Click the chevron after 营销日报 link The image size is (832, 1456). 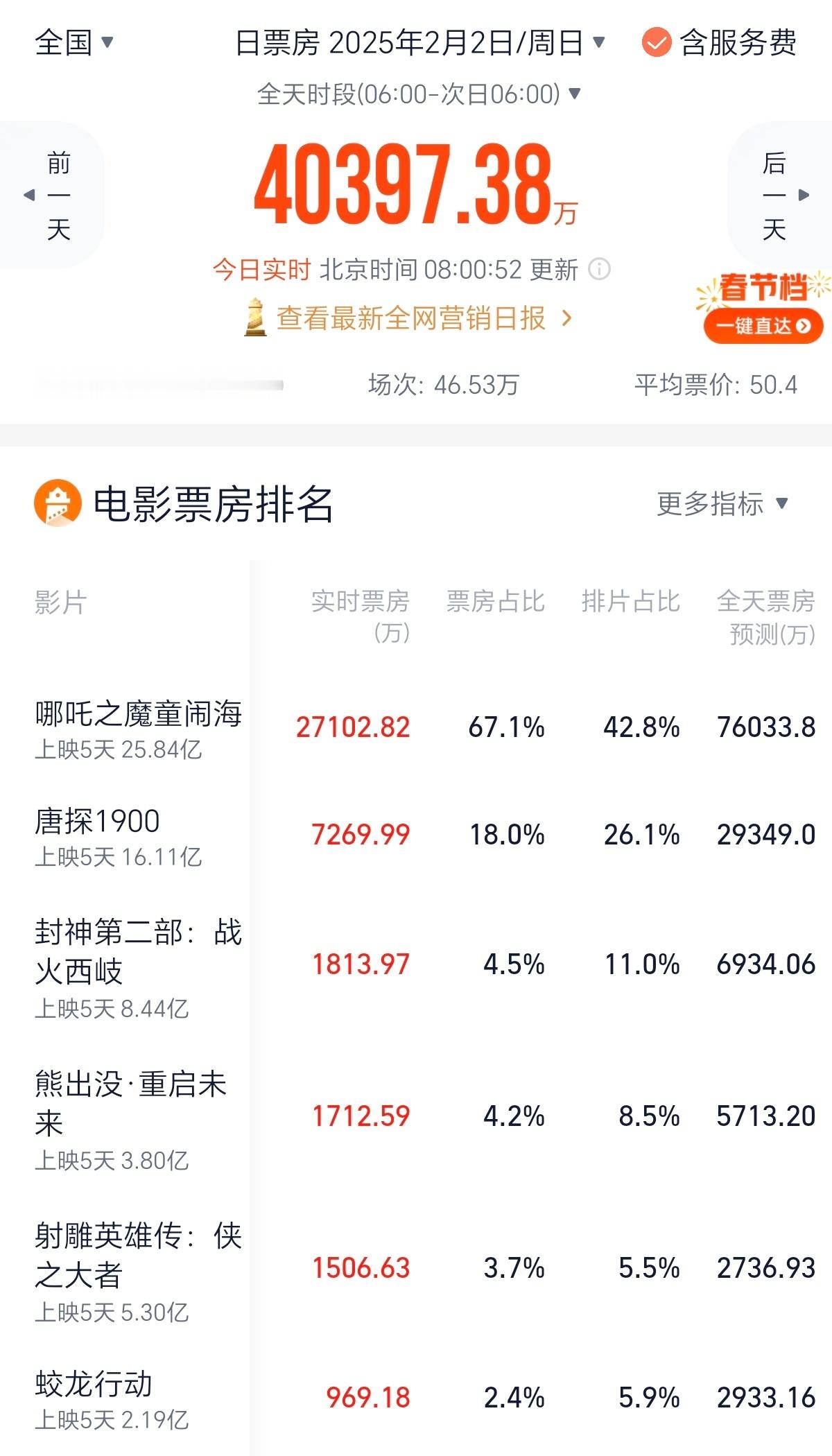coord(567,318)
